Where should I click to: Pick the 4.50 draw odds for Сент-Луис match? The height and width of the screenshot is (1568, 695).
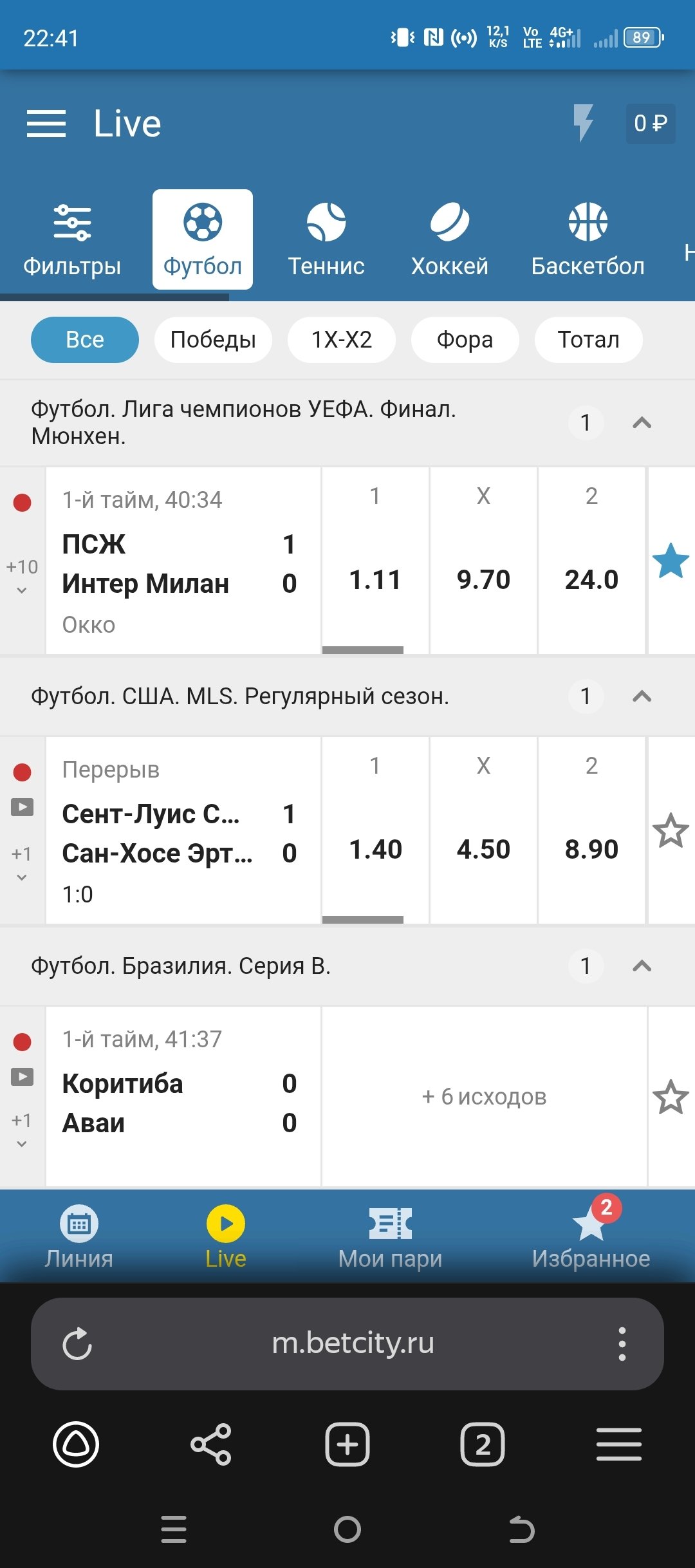coord(483,849)
